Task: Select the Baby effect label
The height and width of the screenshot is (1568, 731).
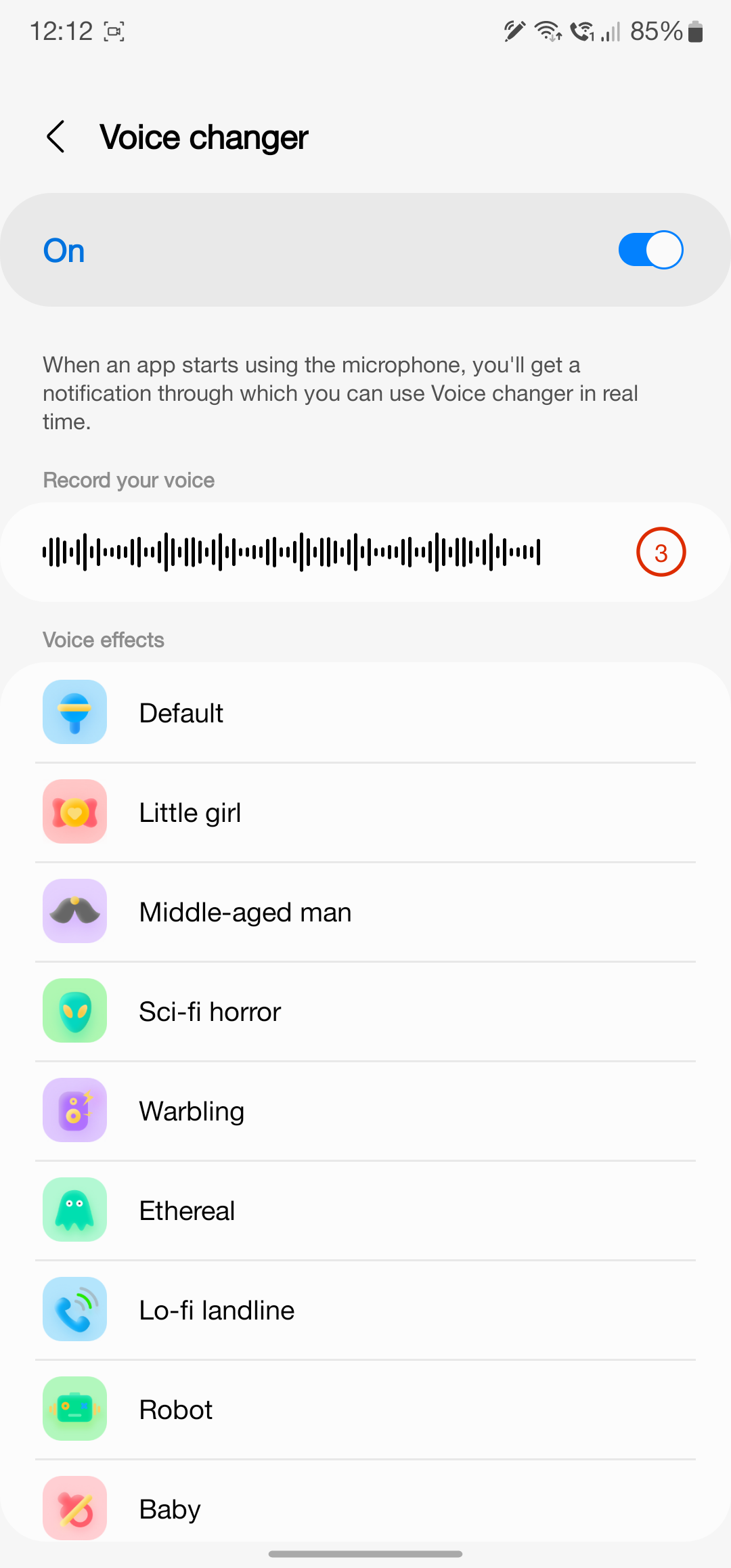Action: tap(169, 1508)
